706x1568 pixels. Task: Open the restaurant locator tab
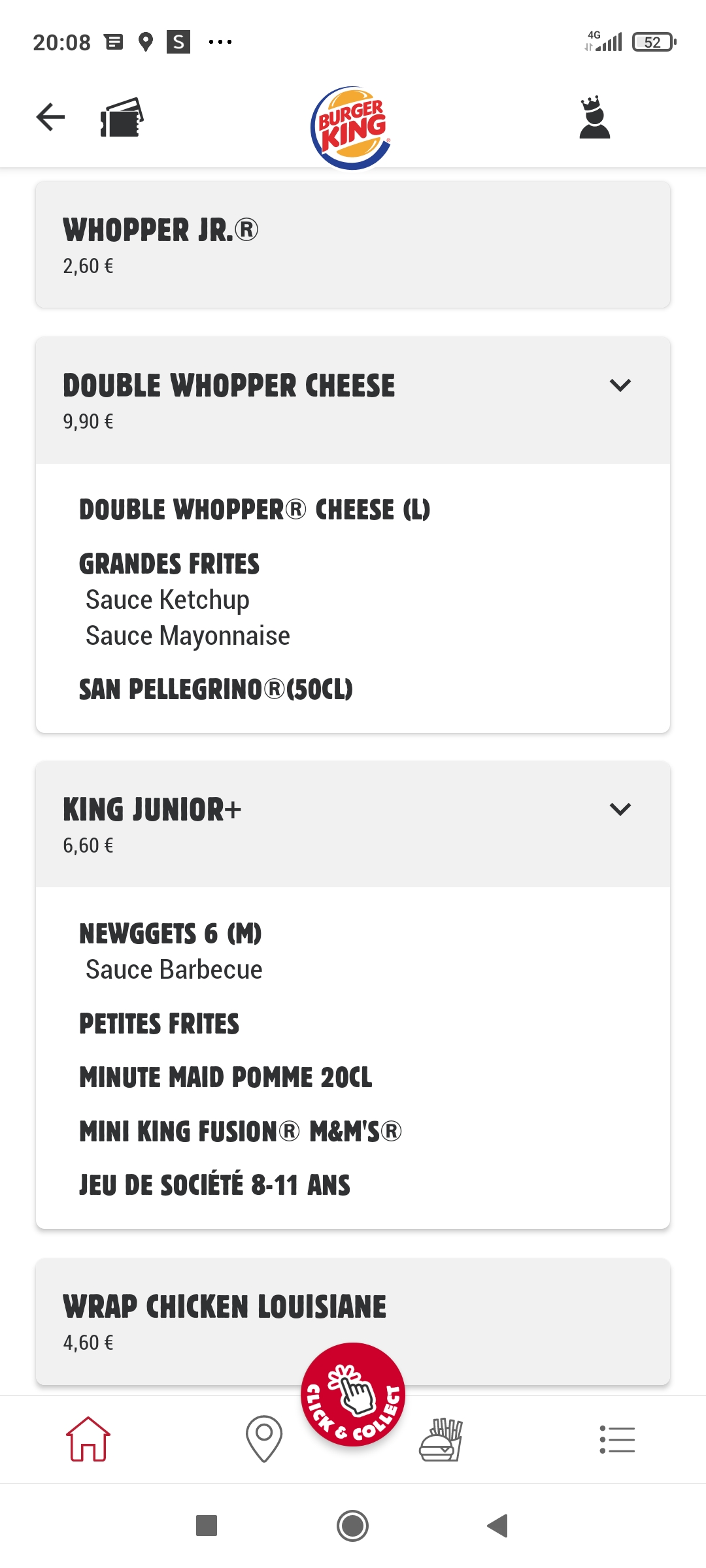click(x=264, y=1439)
